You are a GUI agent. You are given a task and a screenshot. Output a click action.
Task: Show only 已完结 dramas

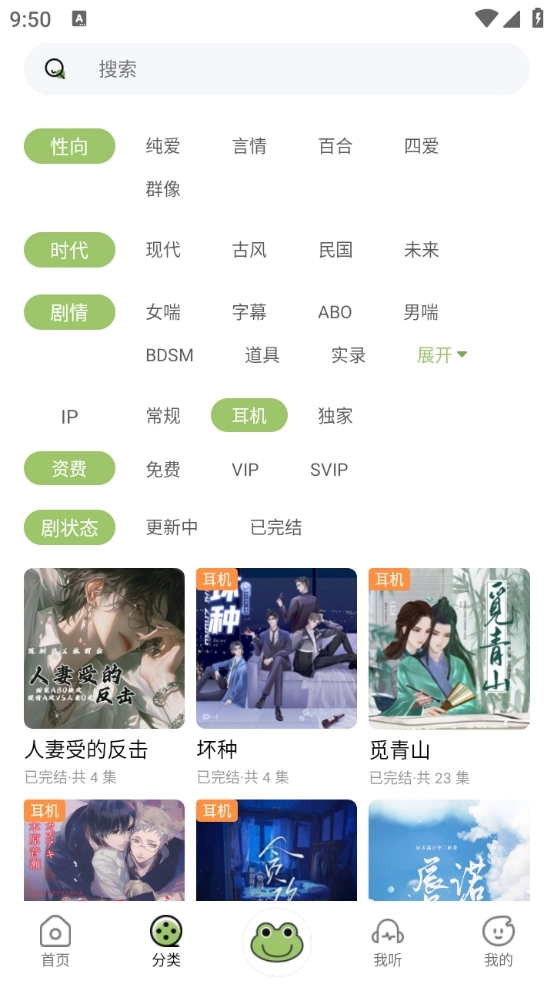point(276,527)
